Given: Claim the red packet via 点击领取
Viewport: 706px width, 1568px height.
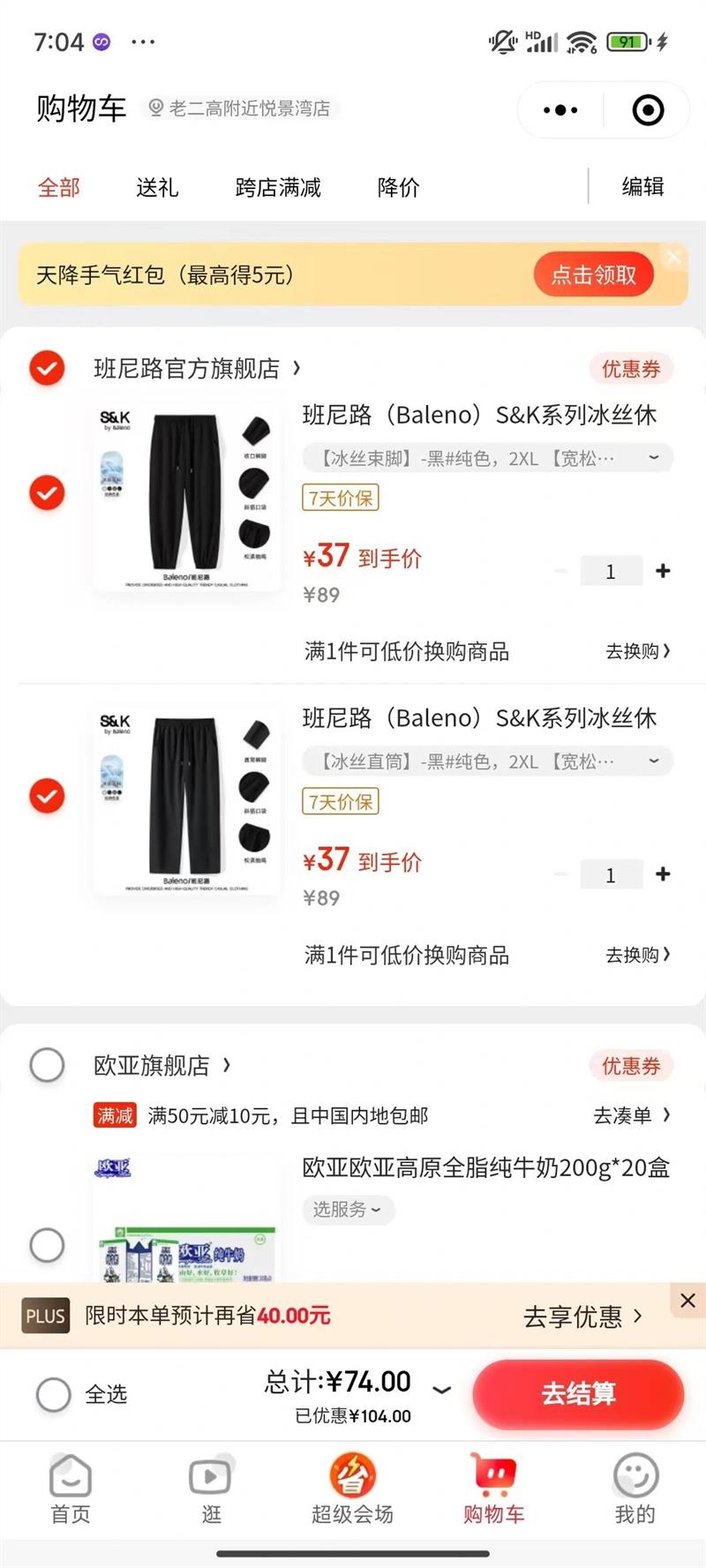Looking at the screenshot, I should point(594,275).
